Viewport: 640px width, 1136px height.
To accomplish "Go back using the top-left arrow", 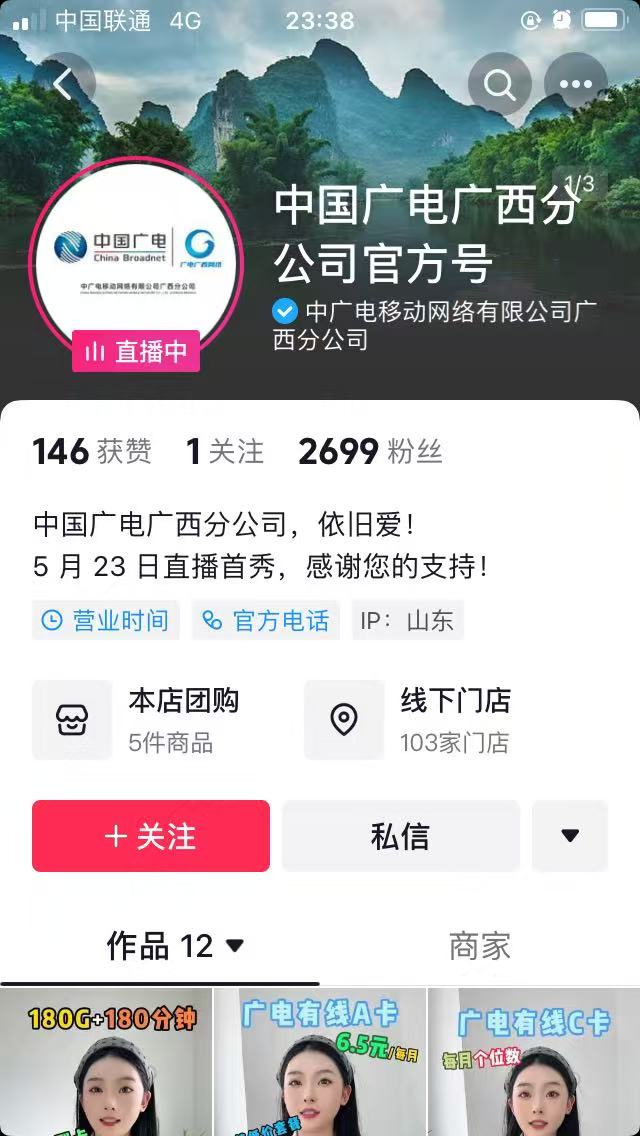I will [x=65, y=85].
